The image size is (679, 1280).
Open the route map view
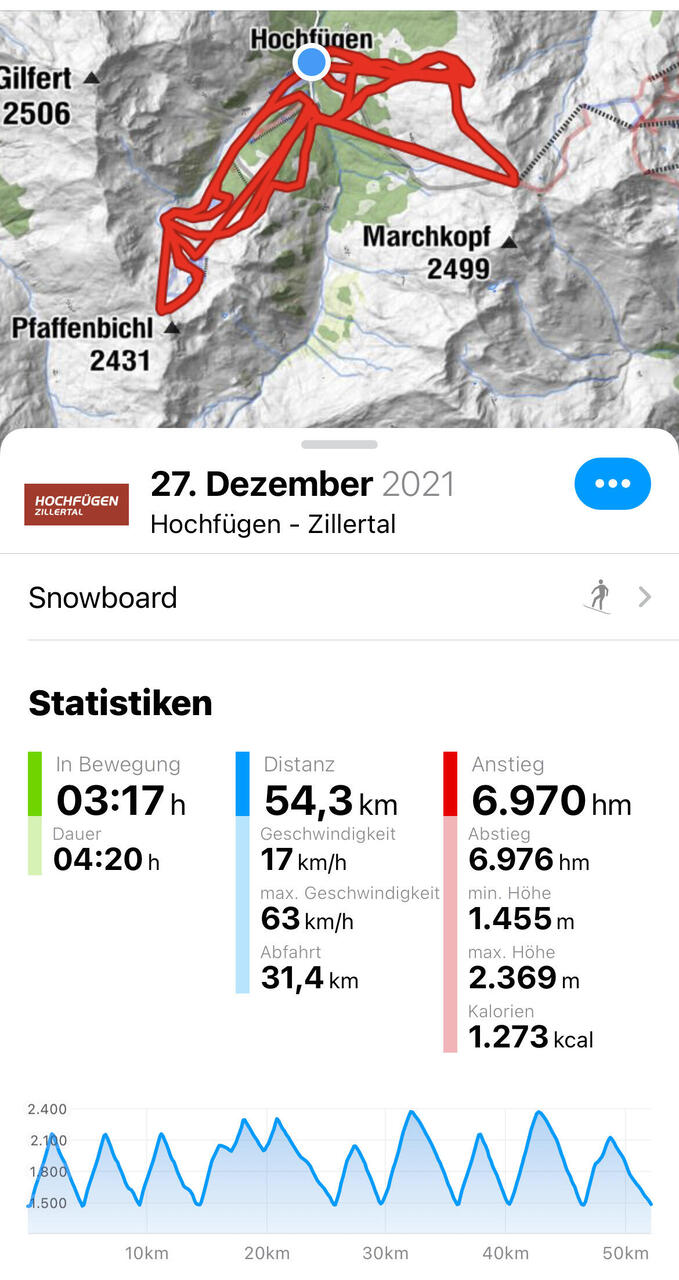pyautogui.click(x=339, y=217)
